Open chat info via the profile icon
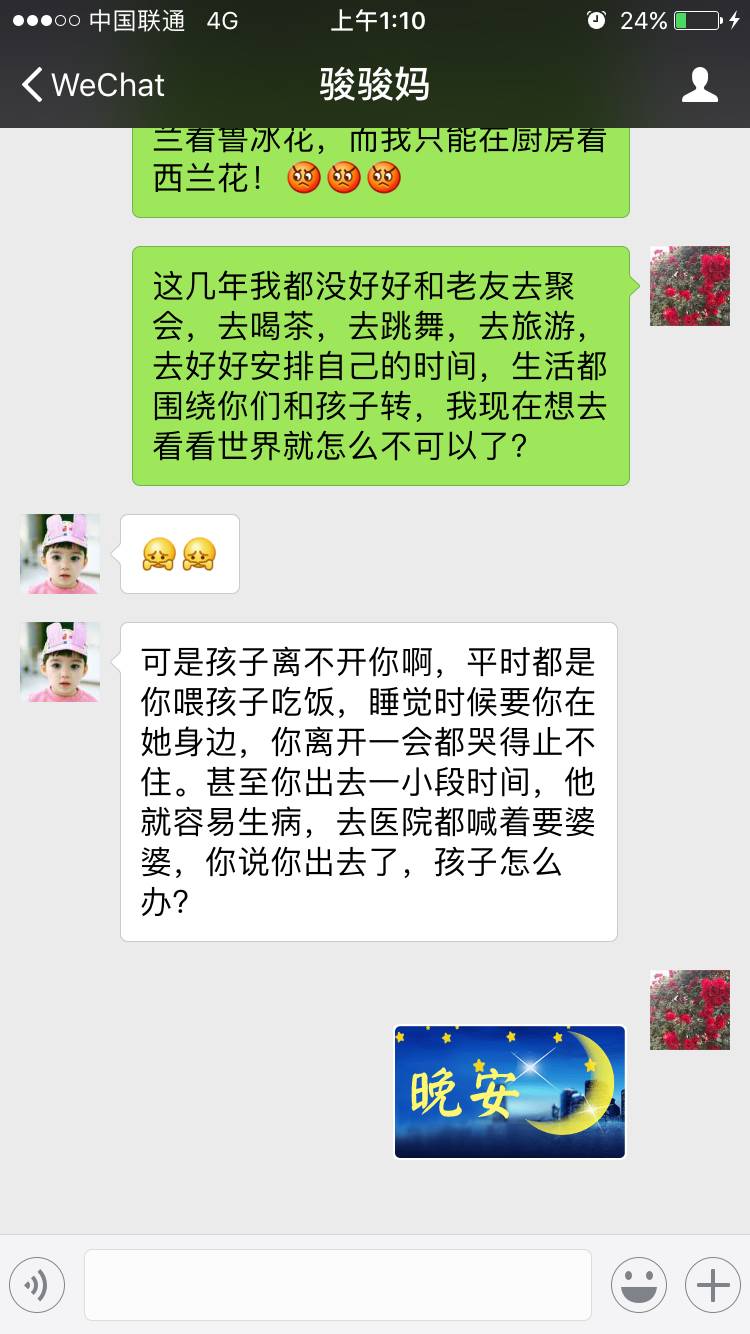This screenshot has width=750, height=1334. [x=699, y=85]
